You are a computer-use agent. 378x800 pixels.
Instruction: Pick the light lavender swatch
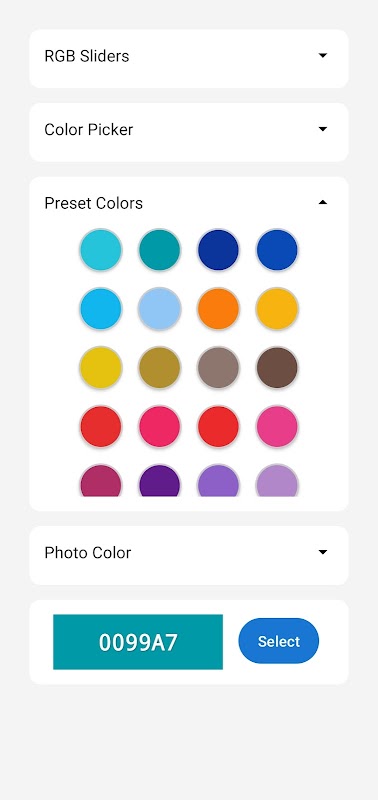click(x=277, y=481)
